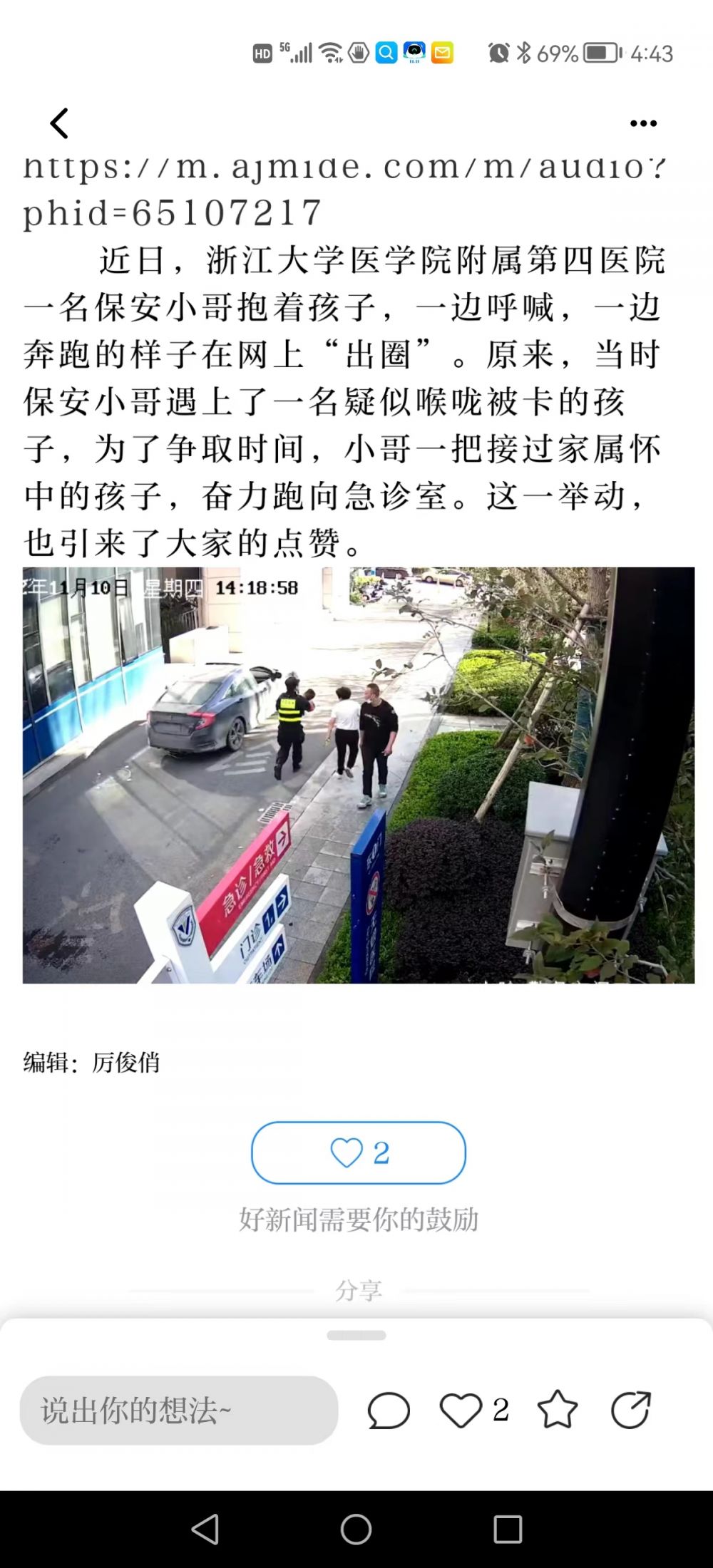
Task: Share the article using the share icon
Action: point(631,1410)
